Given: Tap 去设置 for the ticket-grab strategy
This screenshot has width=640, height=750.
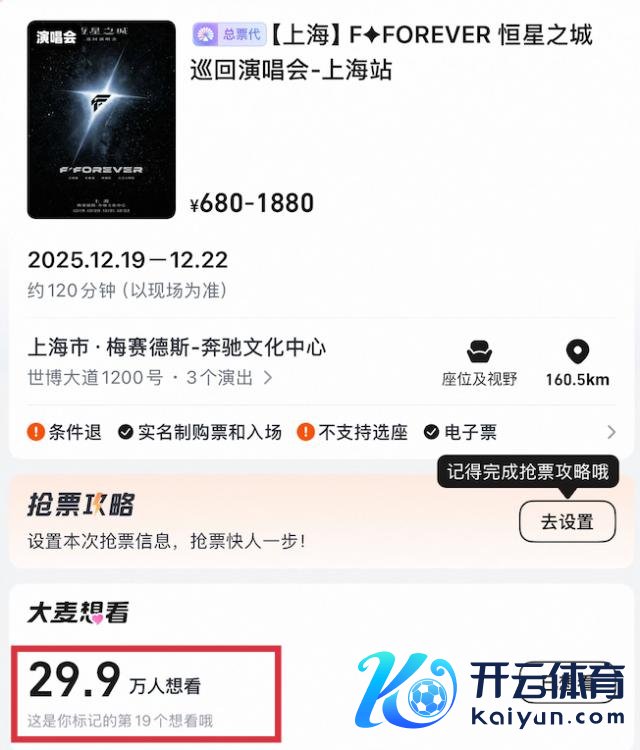Looking at the screenshot, I should coord(567,521).
